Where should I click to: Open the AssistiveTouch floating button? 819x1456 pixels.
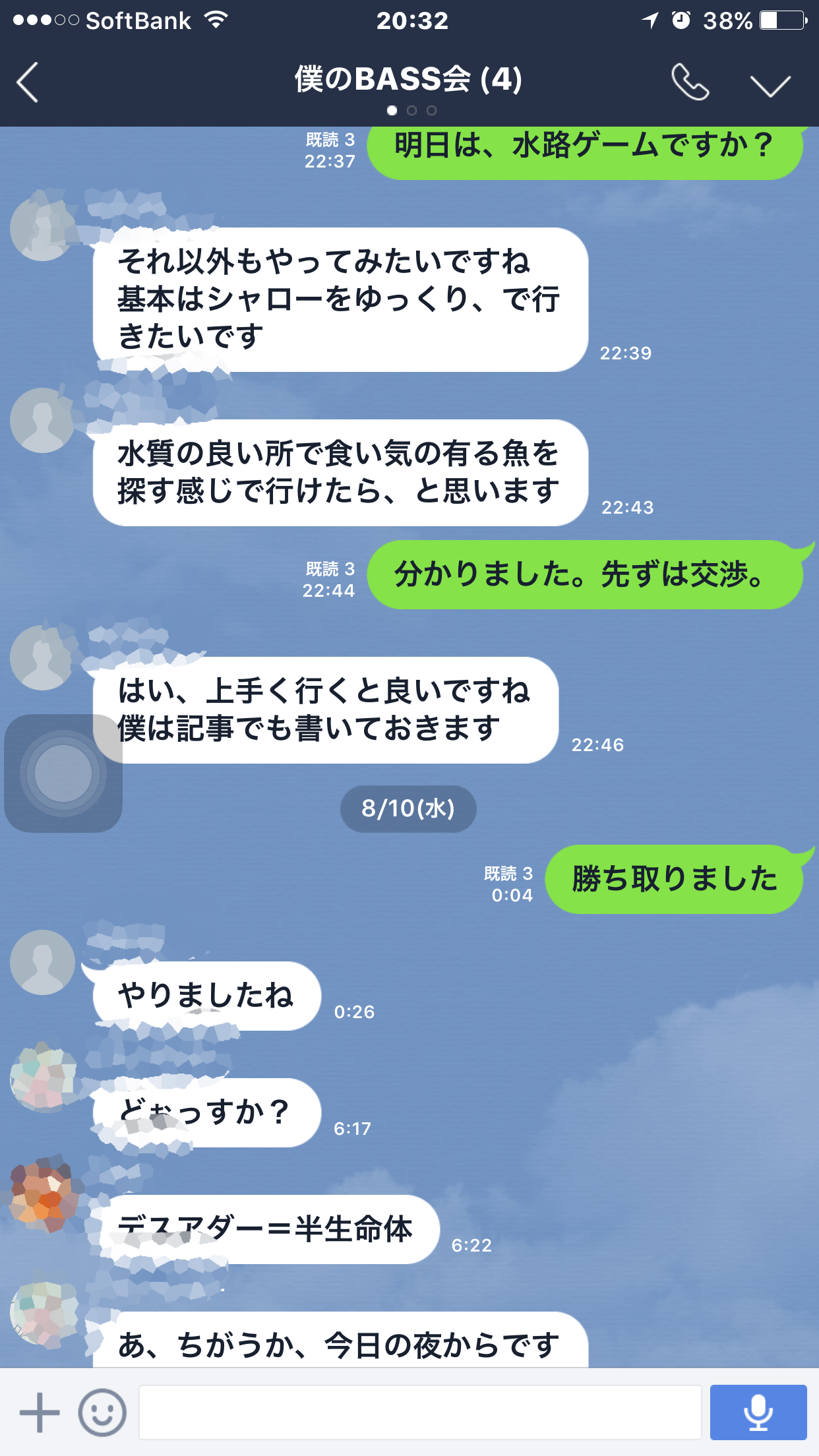coord(63,773)
